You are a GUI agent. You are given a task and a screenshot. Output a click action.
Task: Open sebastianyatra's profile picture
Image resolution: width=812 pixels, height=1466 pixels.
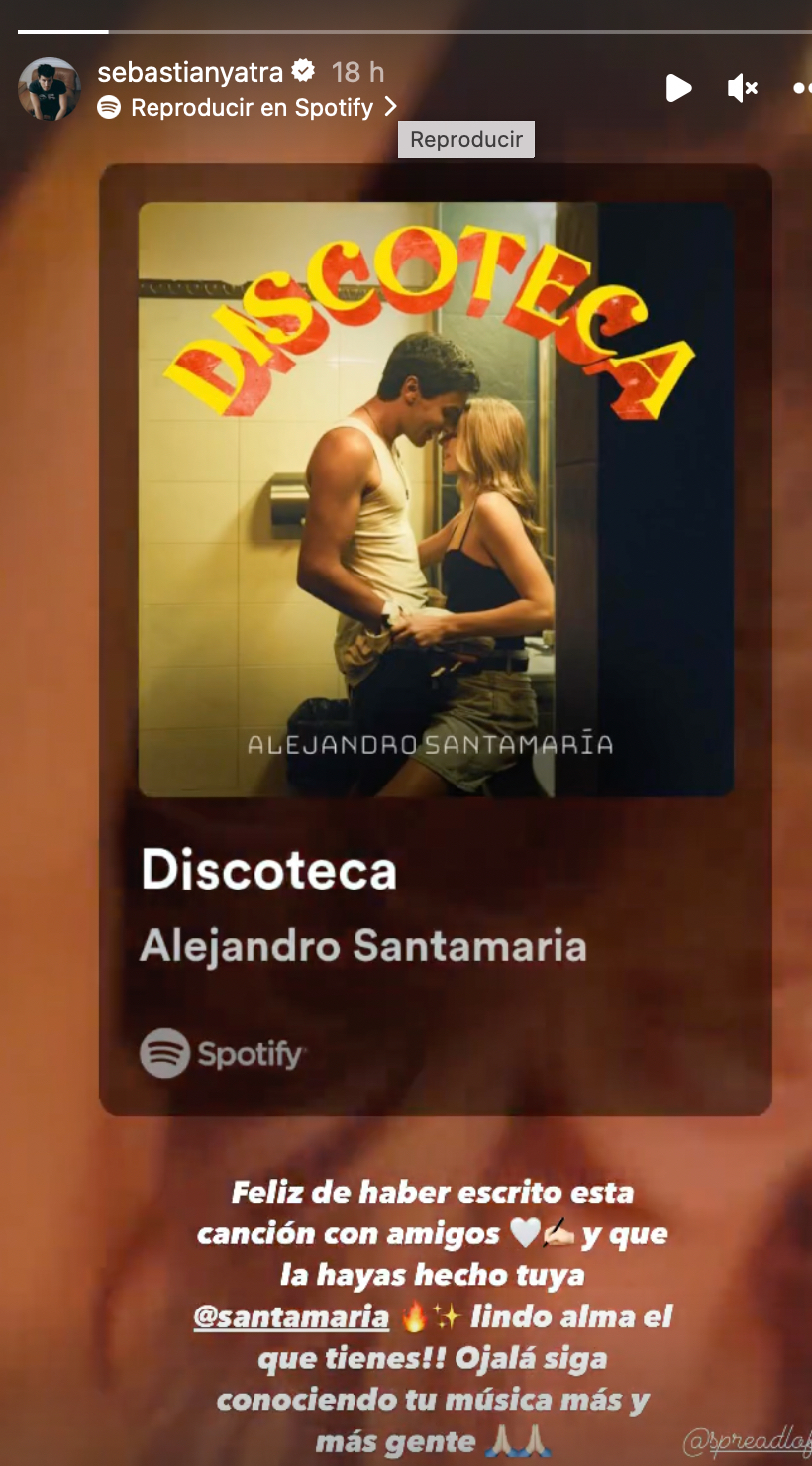point(49,89)
